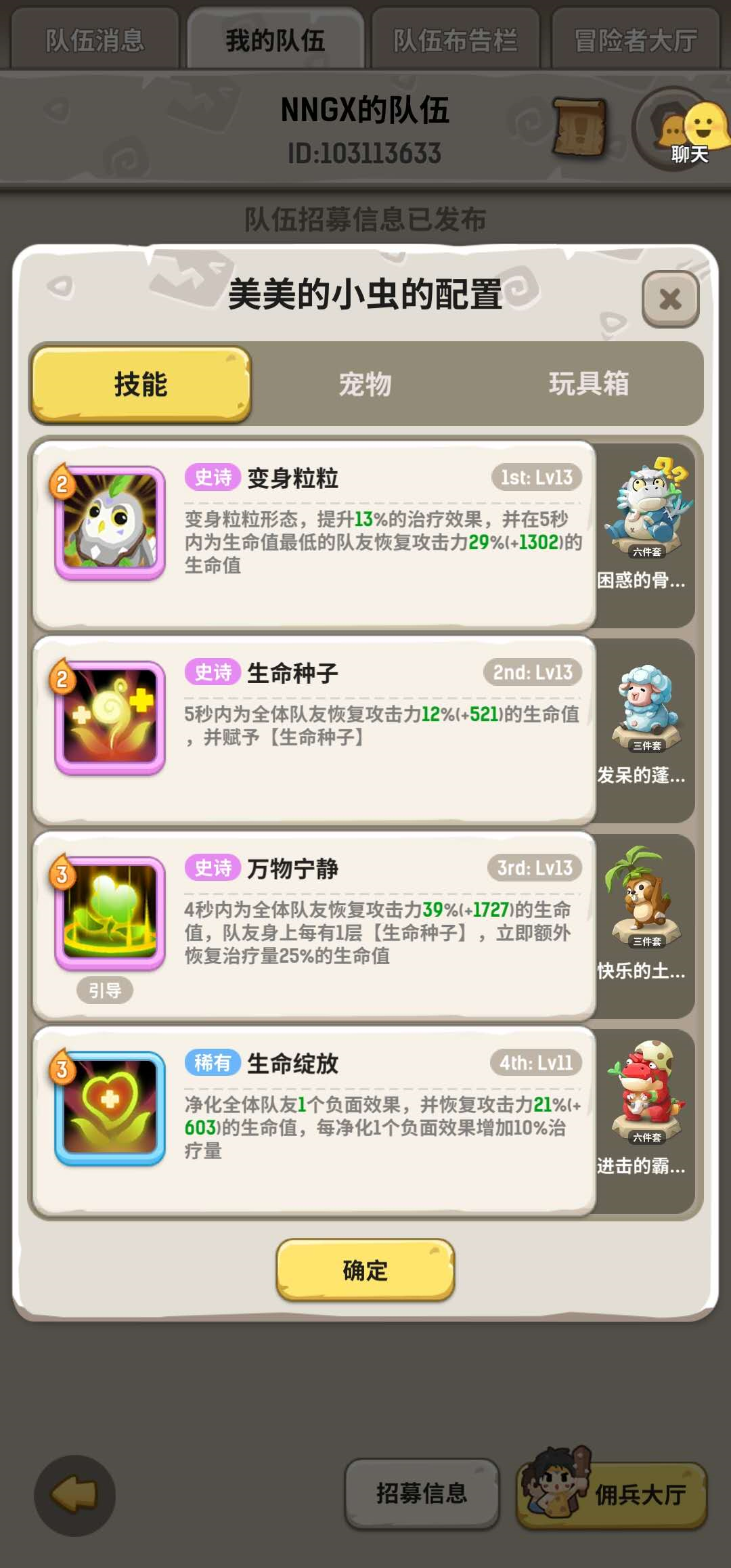This screenshot has height=1568, width=731.
Task: Switch to the 宠物 tab
Action: click(x=365, y=384)
